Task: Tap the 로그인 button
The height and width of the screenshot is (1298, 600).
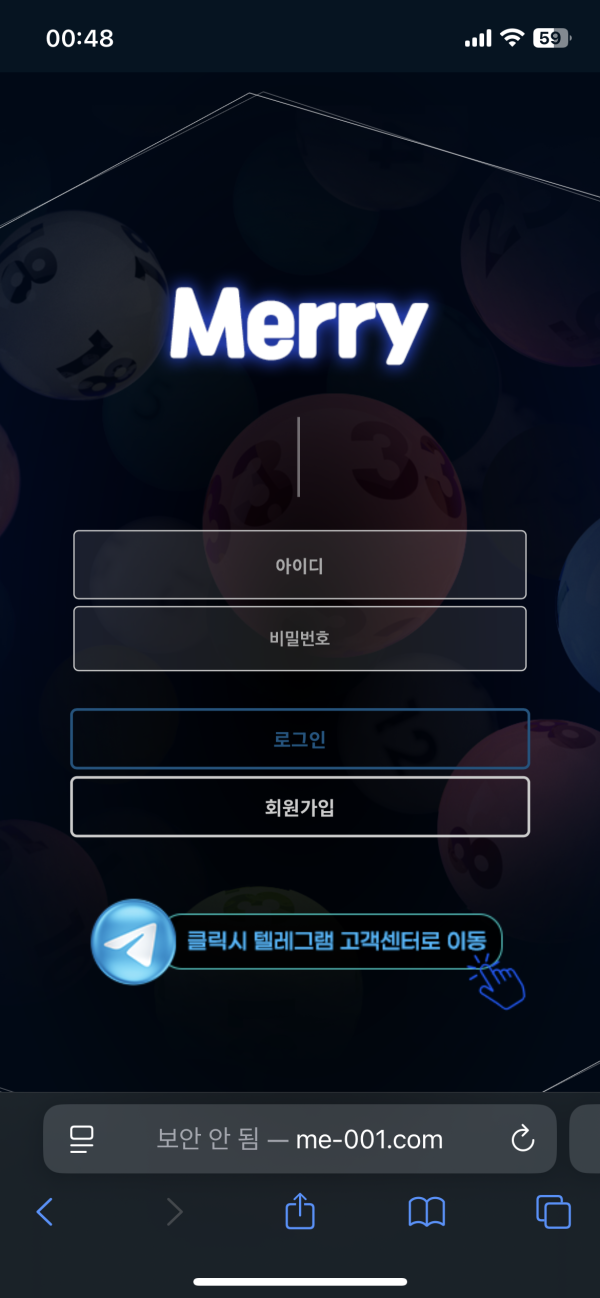Action: coord(300,739)
